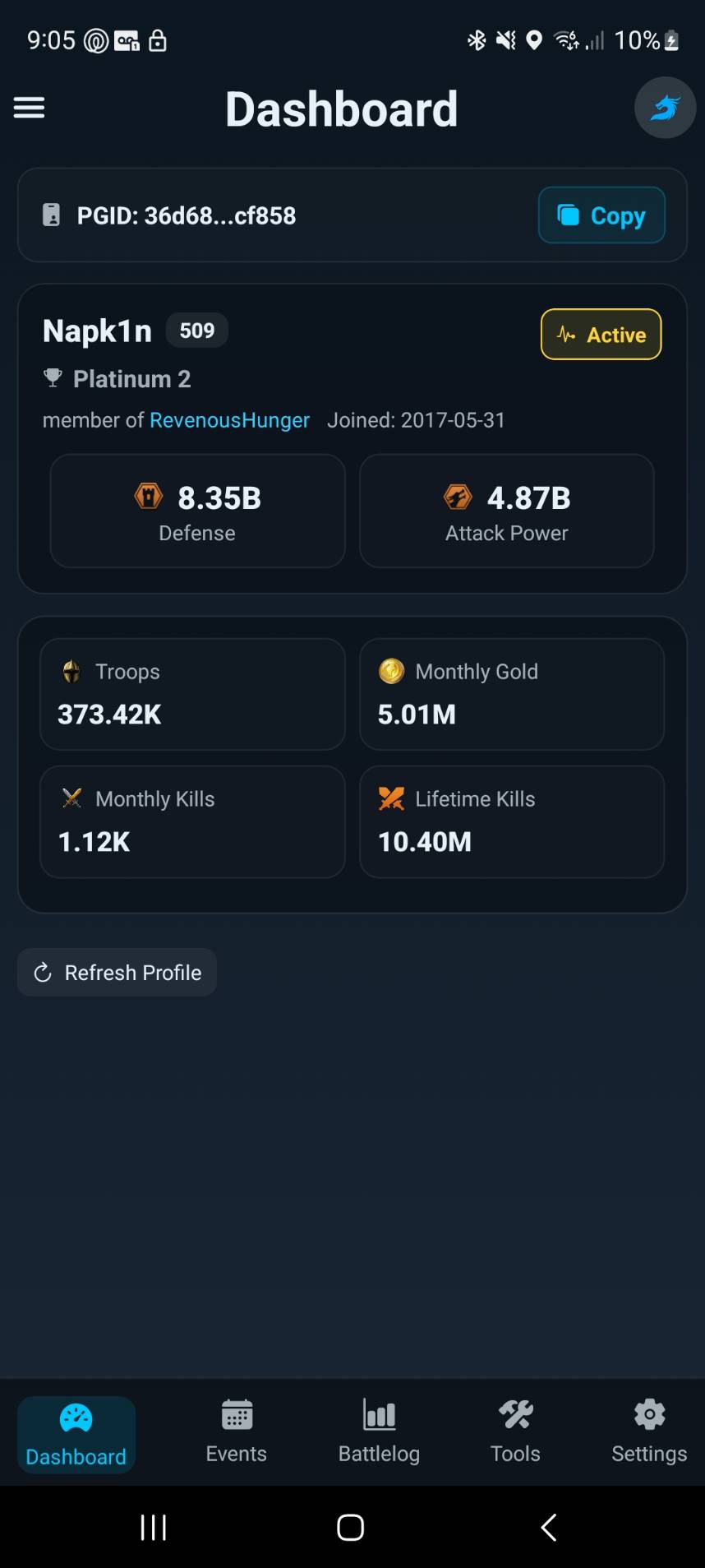
Task: Tap the Attack Power icon
Action: (458, 497)
